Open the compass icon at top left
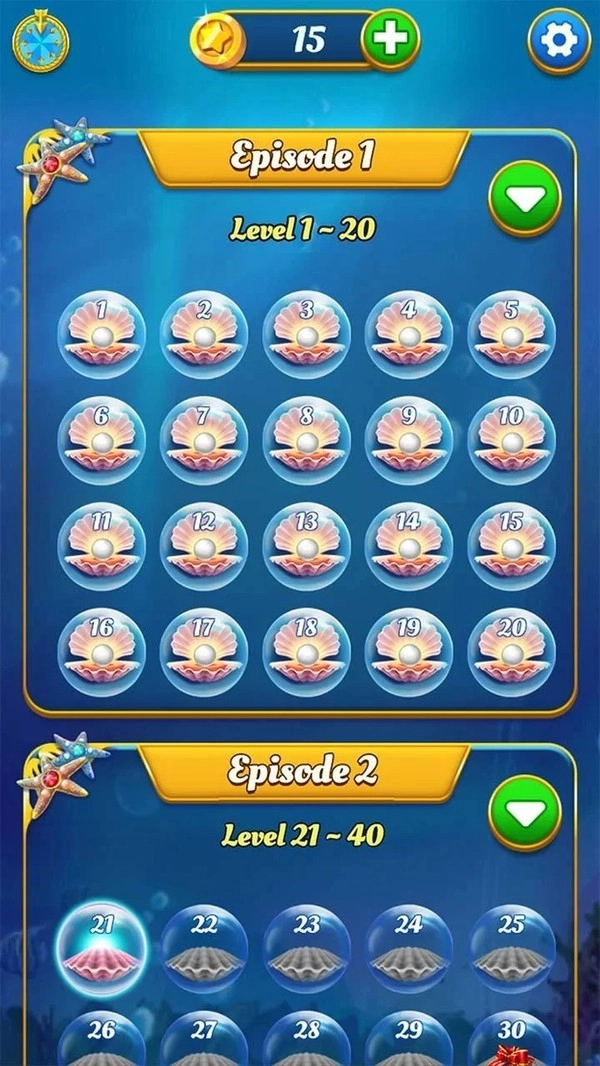The height and width of the screenshot is (1066, 600). coord(38,41)
